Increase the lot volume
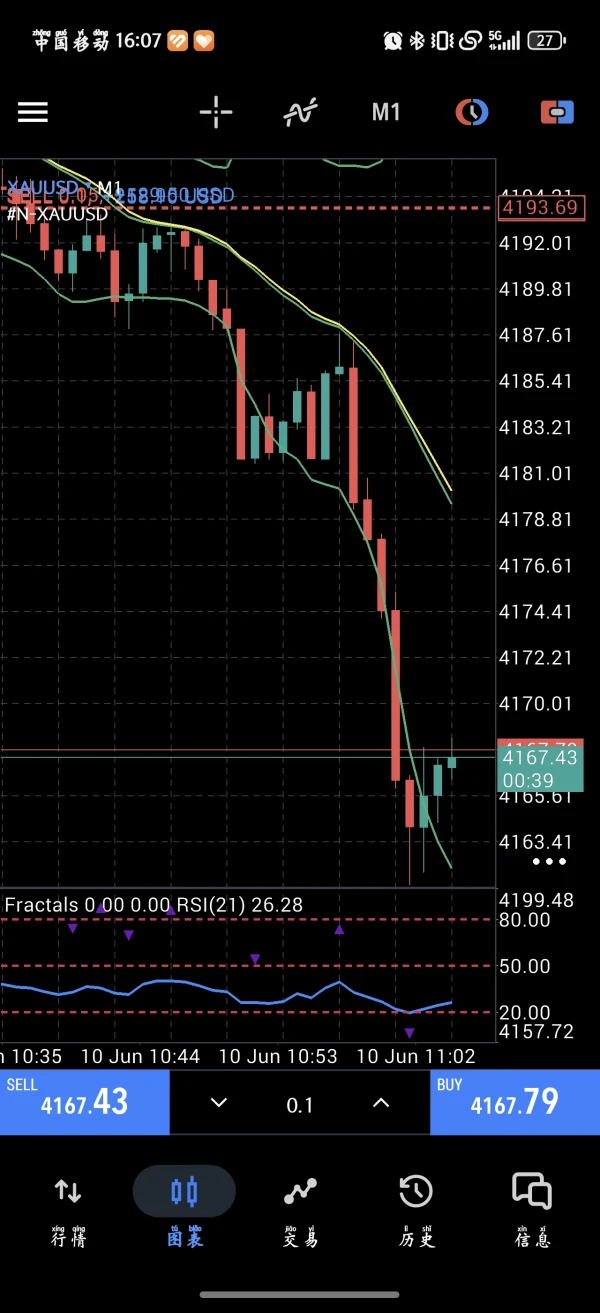 pyautogui.click(x=381, y=1103)
